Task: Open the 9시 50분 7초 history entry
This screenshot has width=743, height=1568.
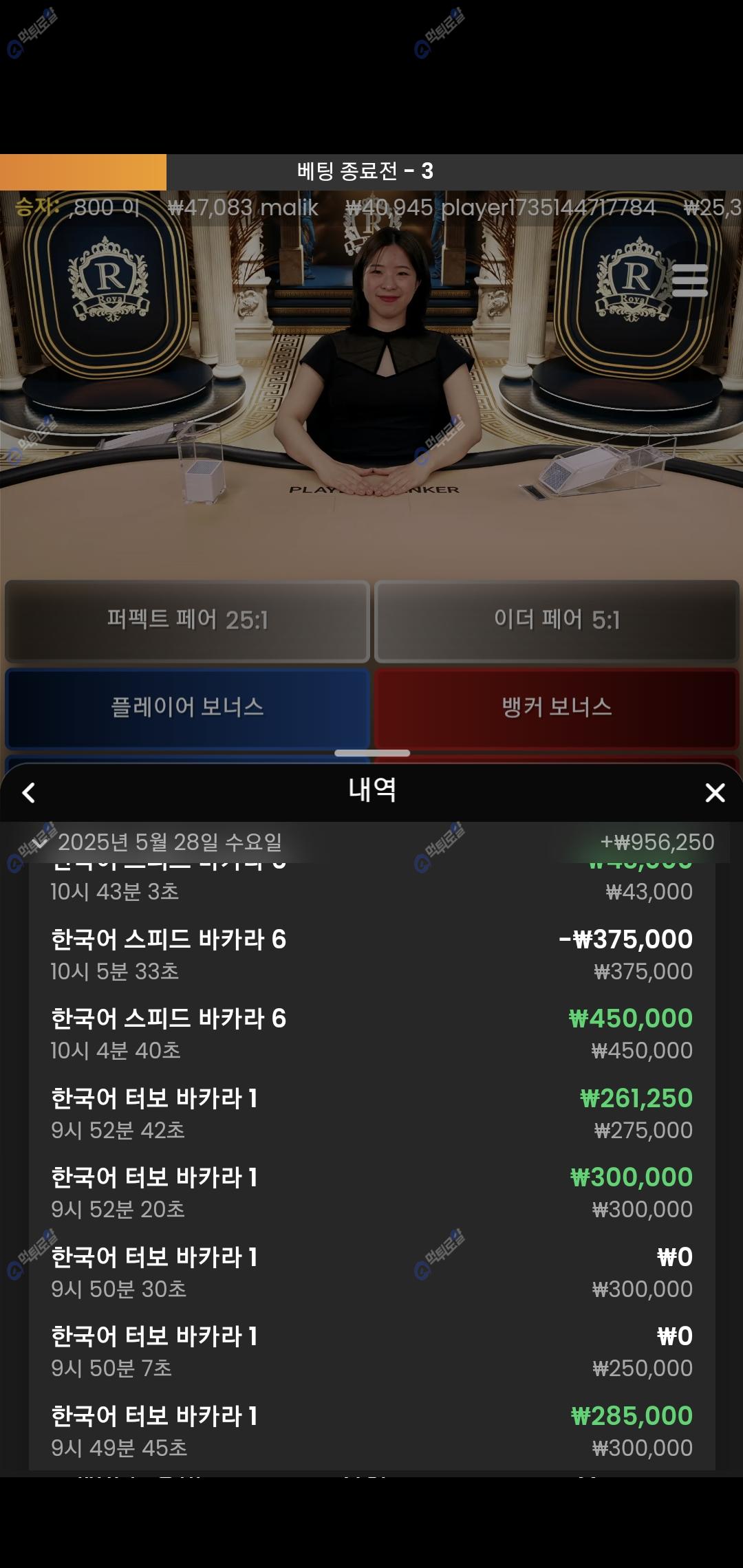Action: (x=371, y=1351)
